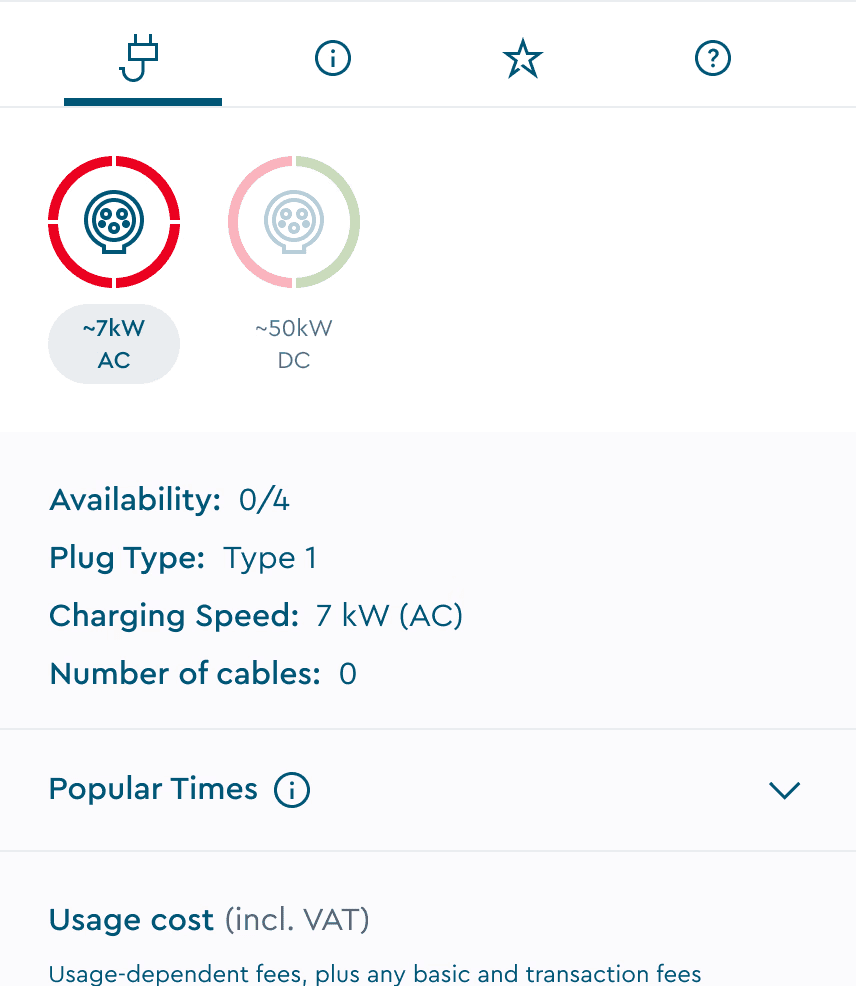Switch to the charging plug tab
Screen dimensions: 856x986
[140, 58]
